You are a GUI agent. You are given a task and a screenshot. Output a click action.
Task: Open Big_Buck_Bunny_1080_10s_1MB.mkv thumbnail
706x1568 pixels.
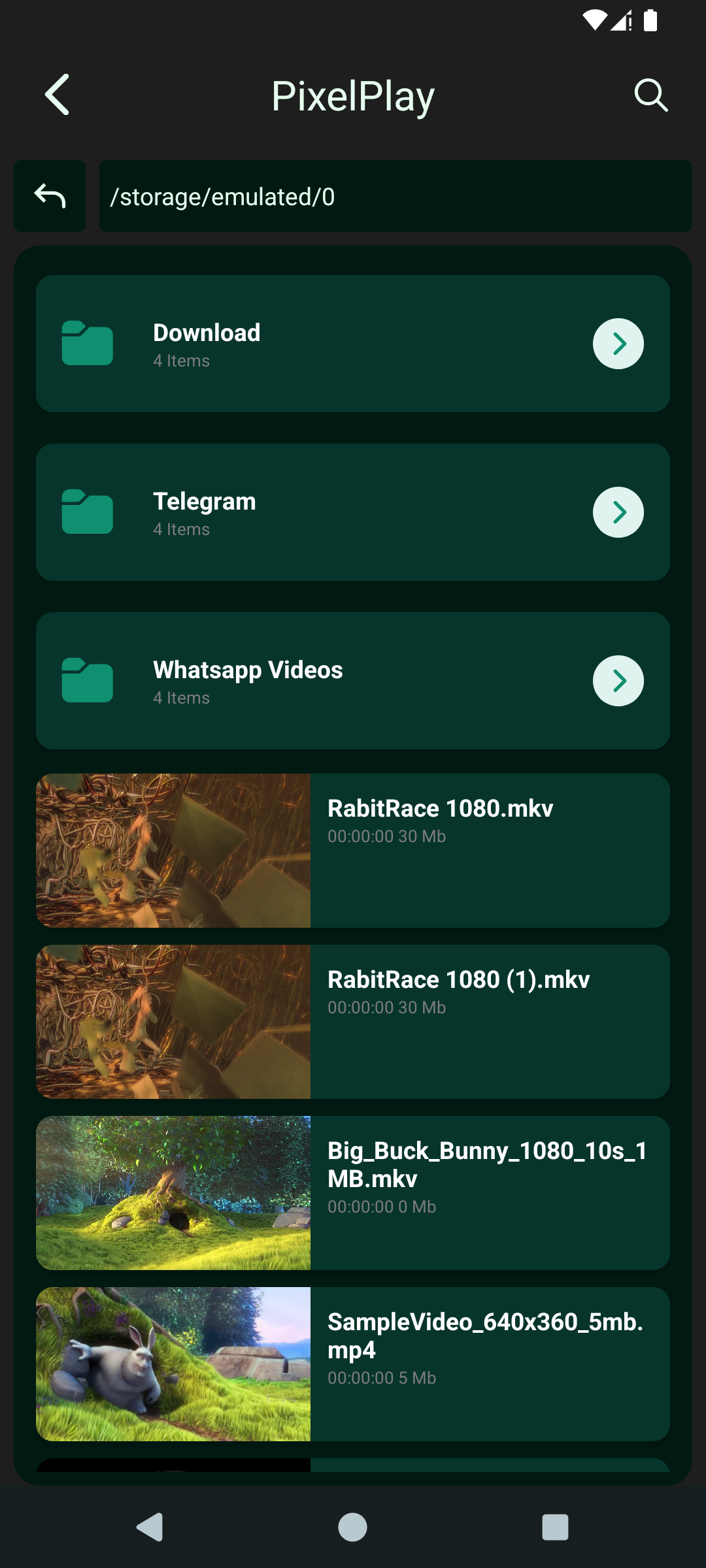click(x=175, y=1193)
